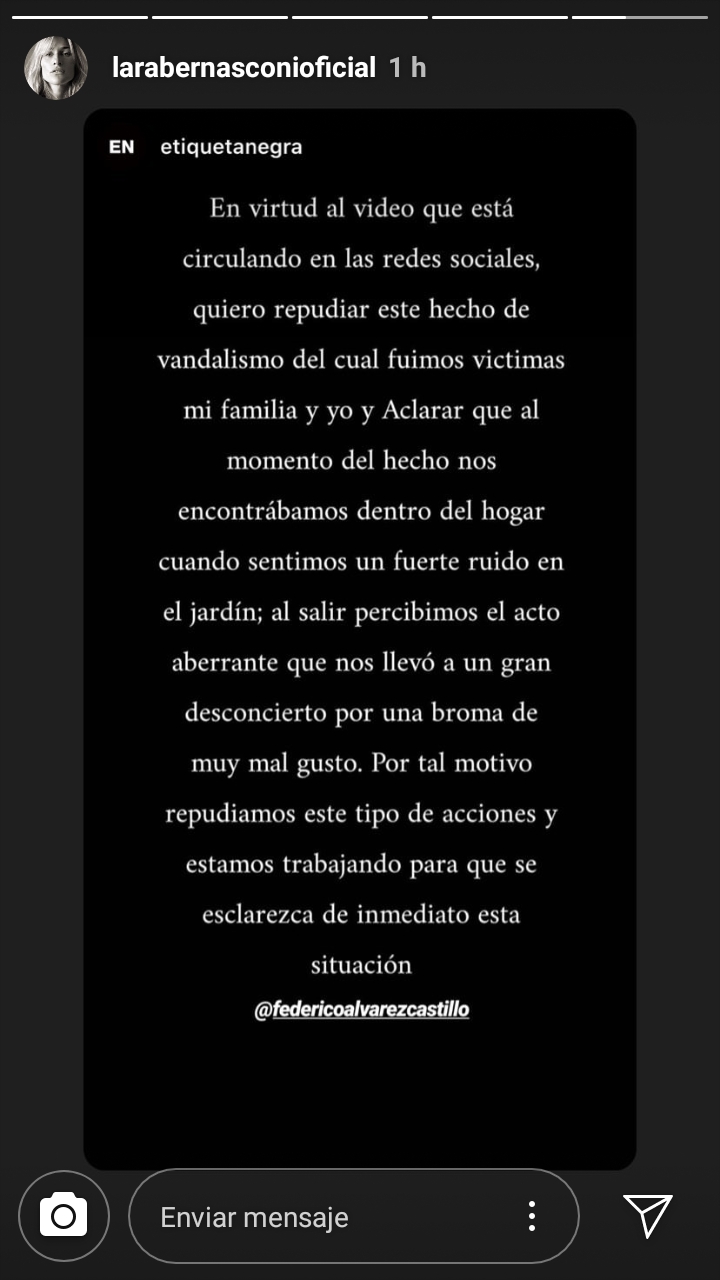720x1280 pixels.
Task: Tap the larabernasconioficial username
Action: [x=244, y=68]
